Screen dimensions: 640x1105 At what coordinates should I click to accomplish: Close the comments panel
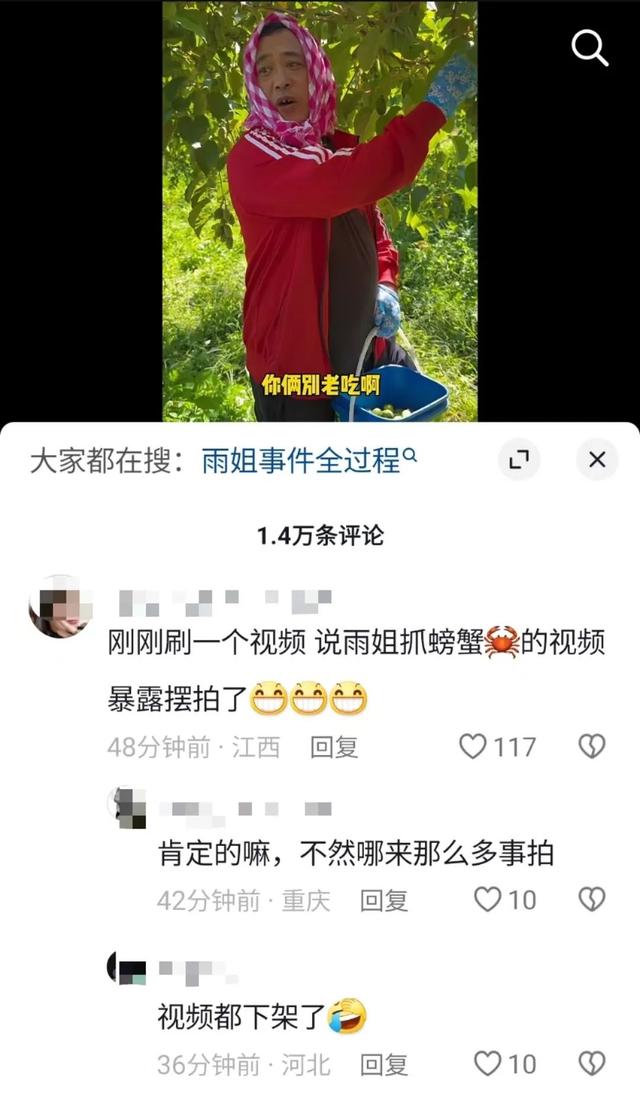pyautogui.click(x=597, y=460)
